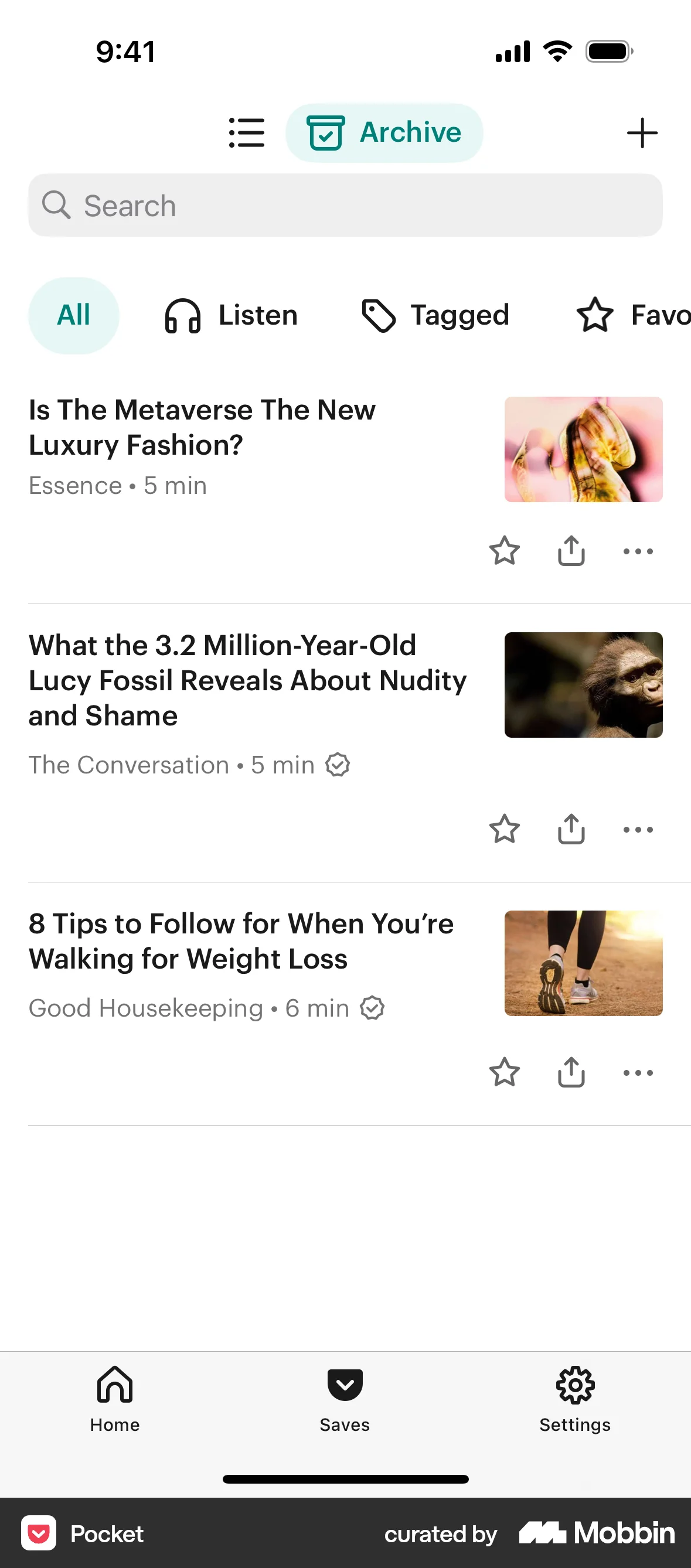Select the All filter chip
The image size is (691, 1568).
(x=74, y=315)
